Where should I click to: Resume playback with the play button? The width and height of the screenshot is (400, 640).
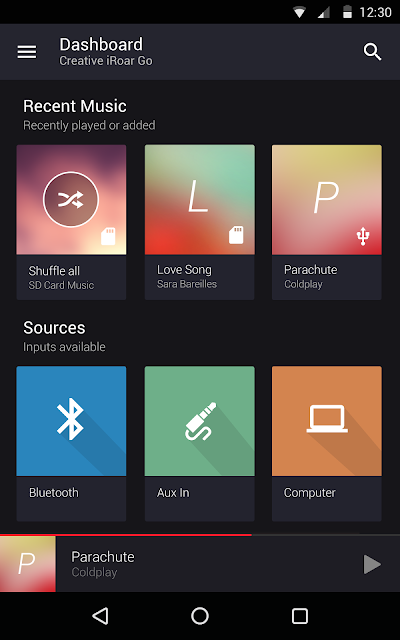(372, 564)
